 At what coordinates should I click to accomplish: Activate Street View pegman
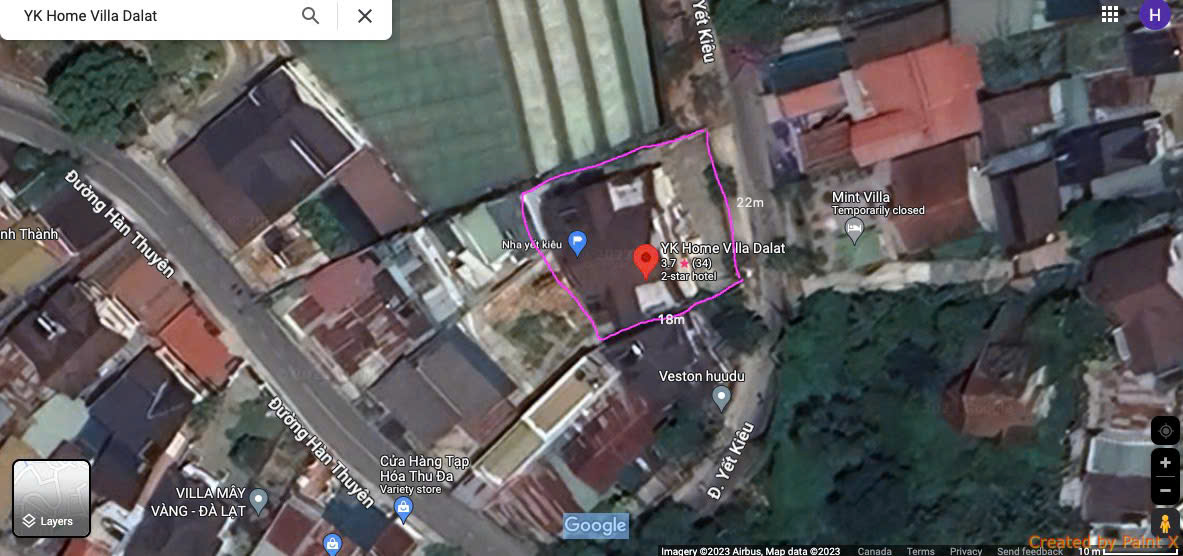(x=1165, y=524)
